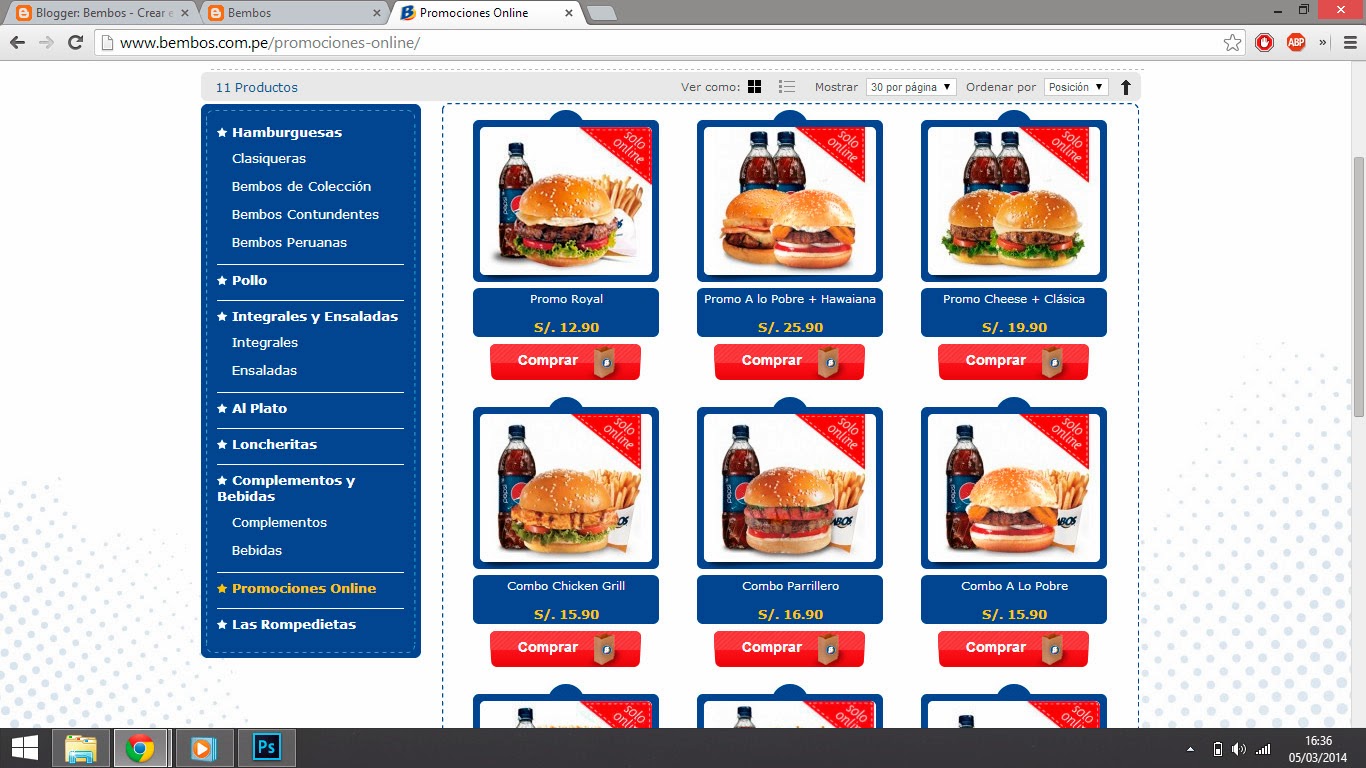Open the 'Ordenar por' Posición dropdown
Image resolution: width=1366 pixels, height=768 pixels.
[1076, 87]
